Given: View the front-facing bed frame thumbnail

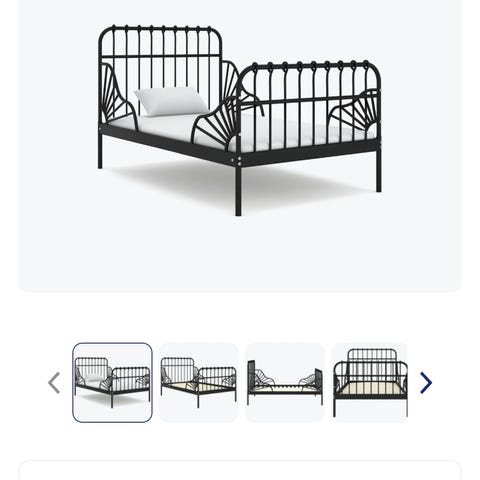Looking at the screenshot, I should click(370, 383).
